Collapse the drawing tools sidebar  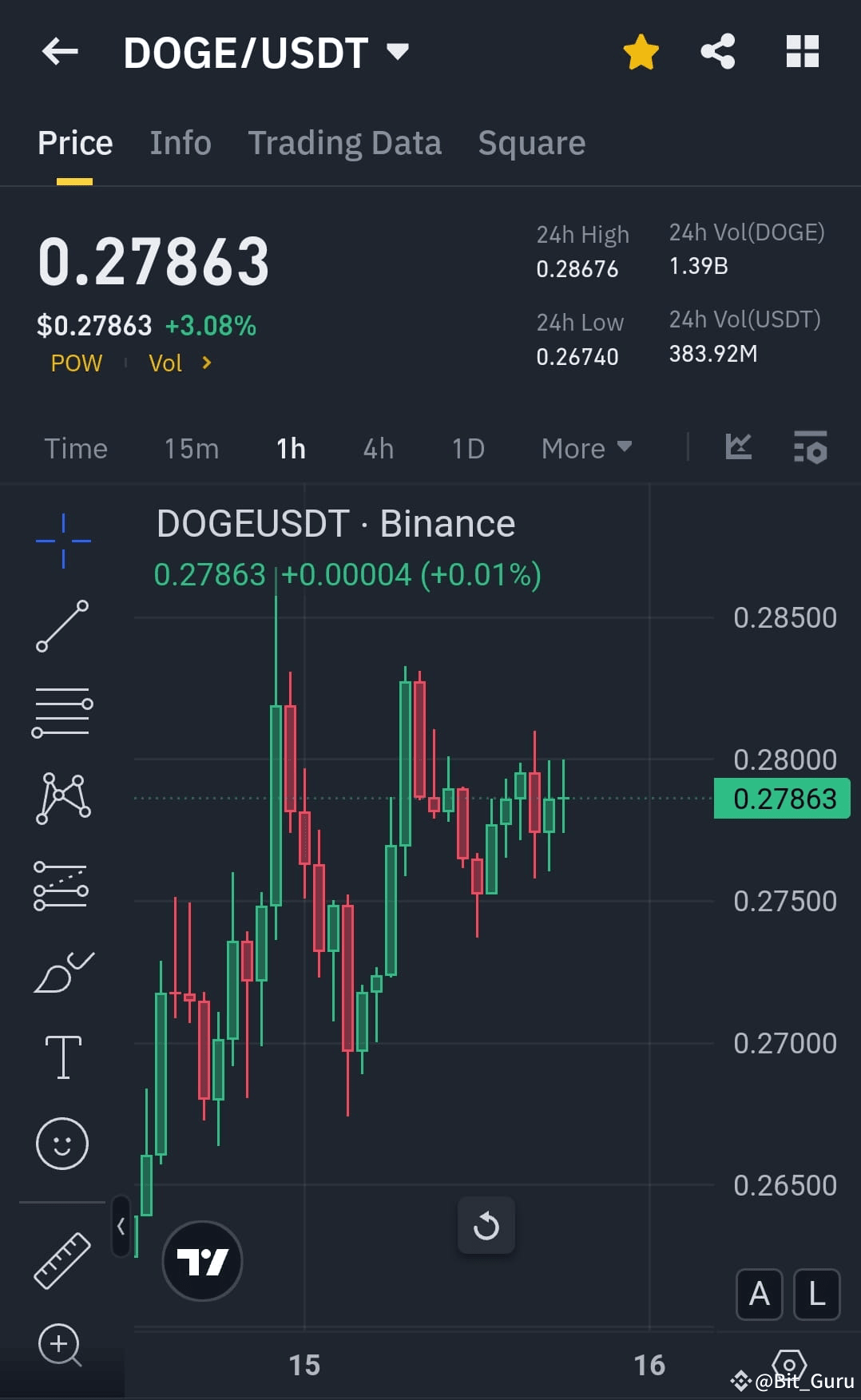121,1227
